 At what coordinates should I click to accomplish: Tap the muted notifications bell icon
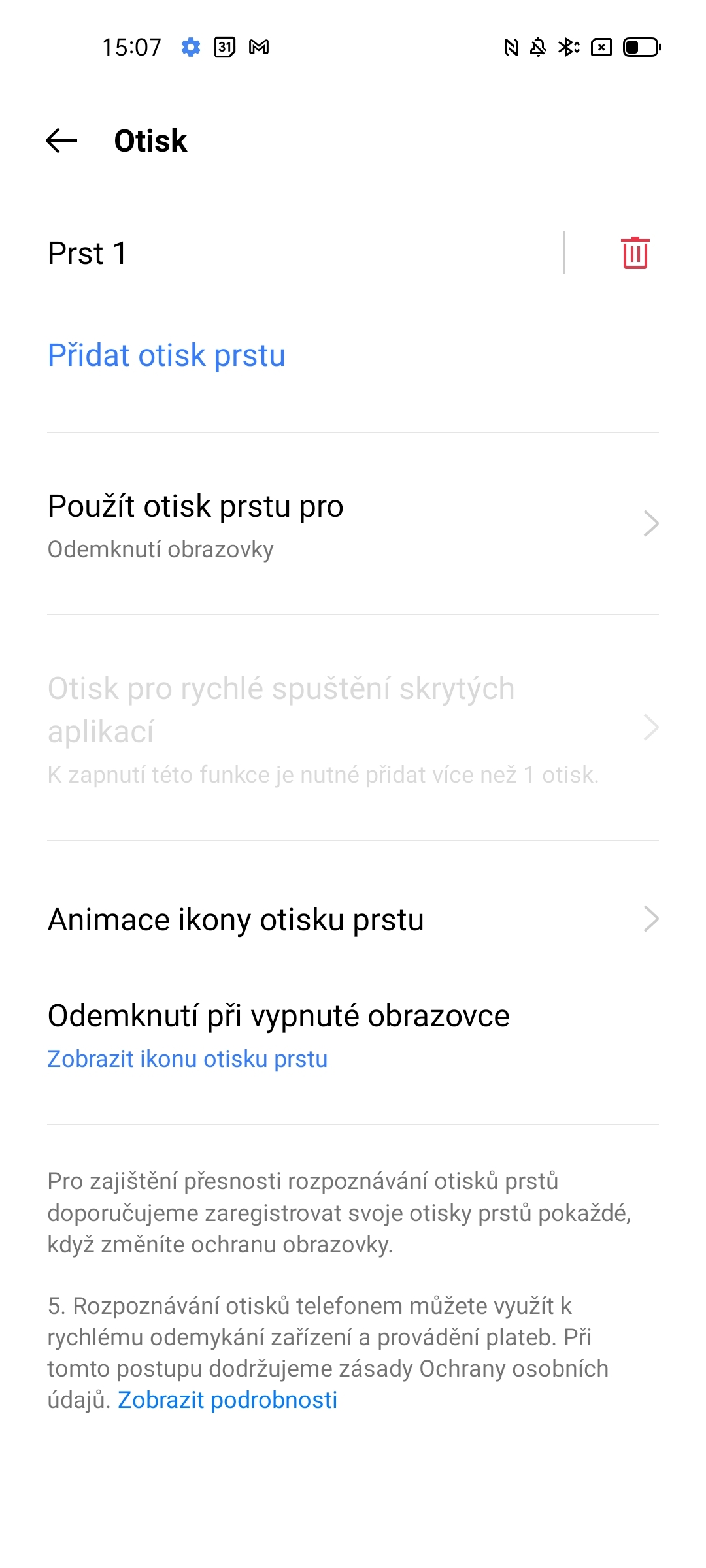click(x=537, y=47)
